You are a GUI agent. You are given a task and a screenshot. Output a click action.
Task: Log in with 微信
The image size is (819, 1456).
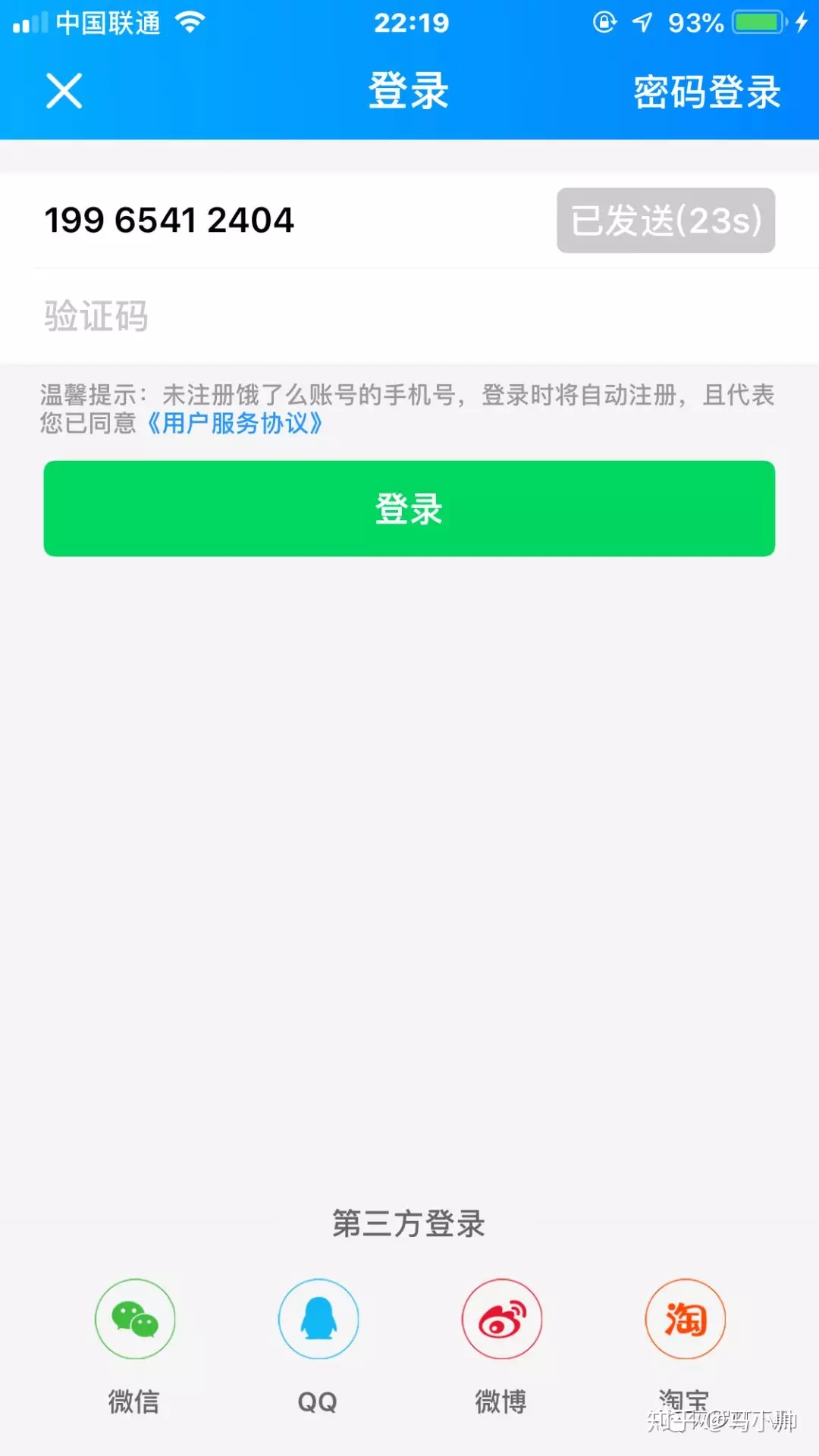click(x=135, y=1319)
